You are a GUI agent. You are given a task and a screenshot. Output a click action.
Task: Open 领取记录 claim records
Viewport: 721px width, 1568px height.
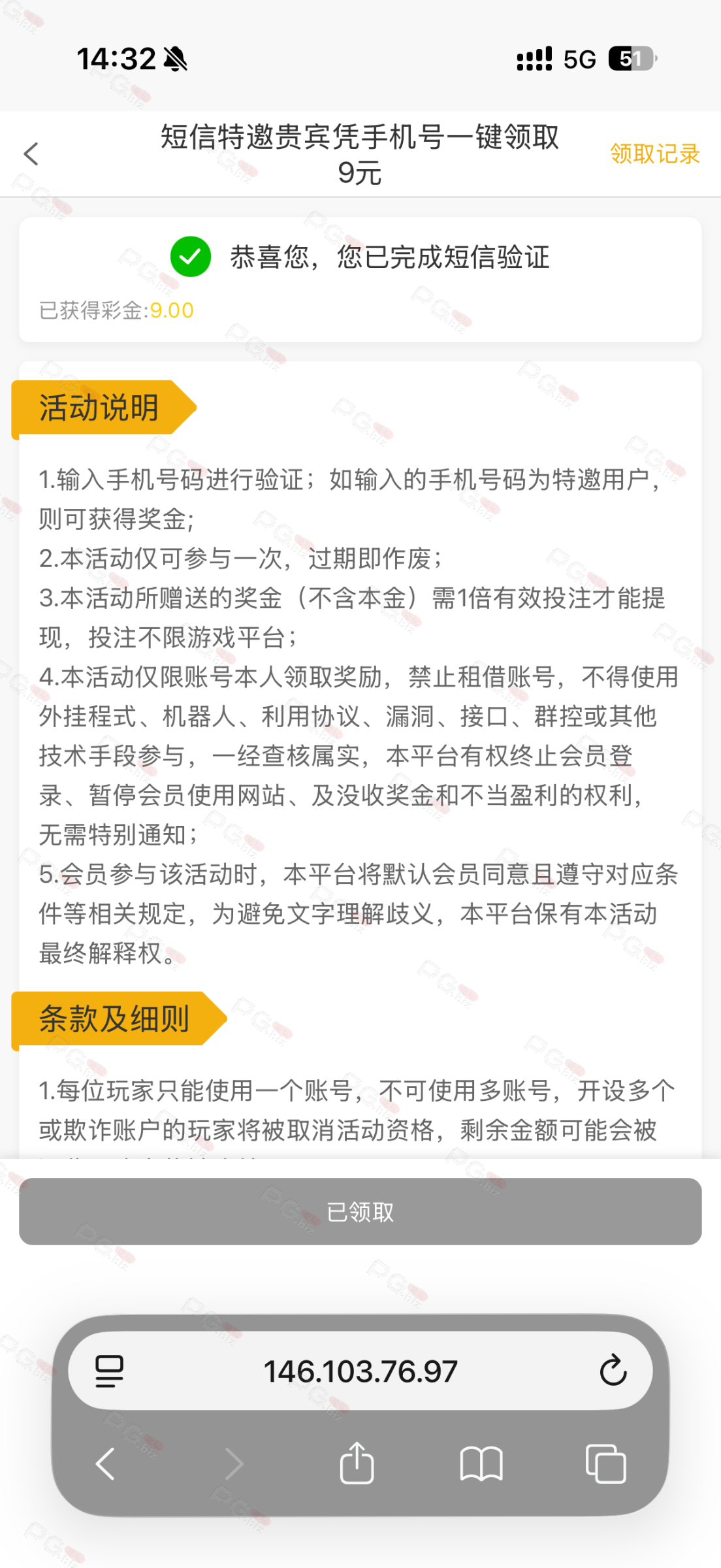click(x=654, y=154)
